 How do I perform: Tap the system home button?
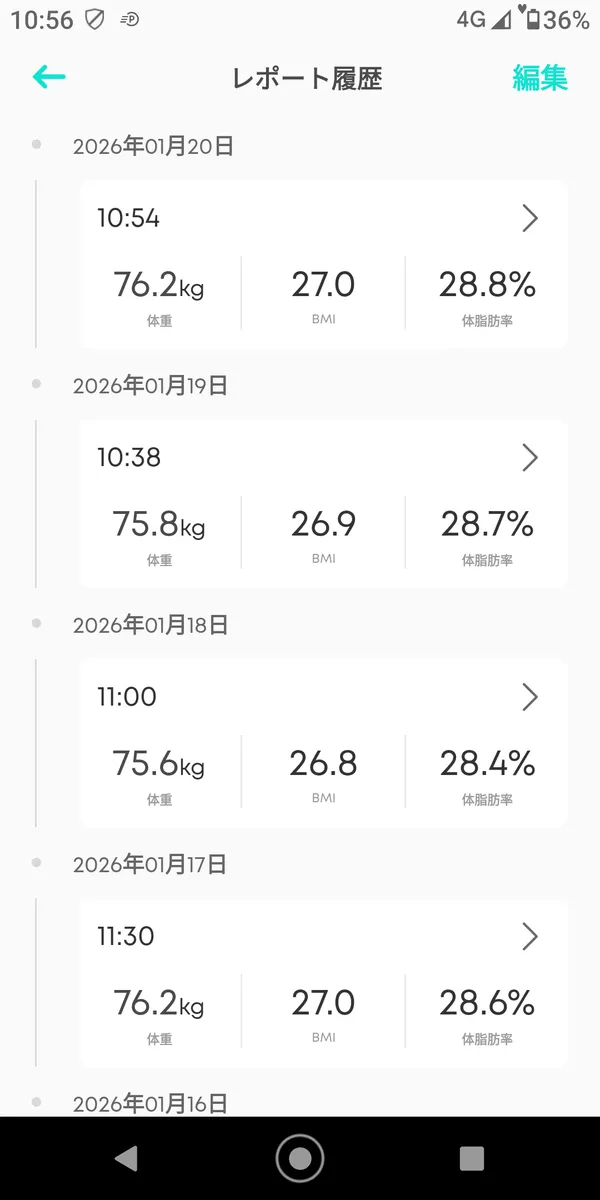300,1158
